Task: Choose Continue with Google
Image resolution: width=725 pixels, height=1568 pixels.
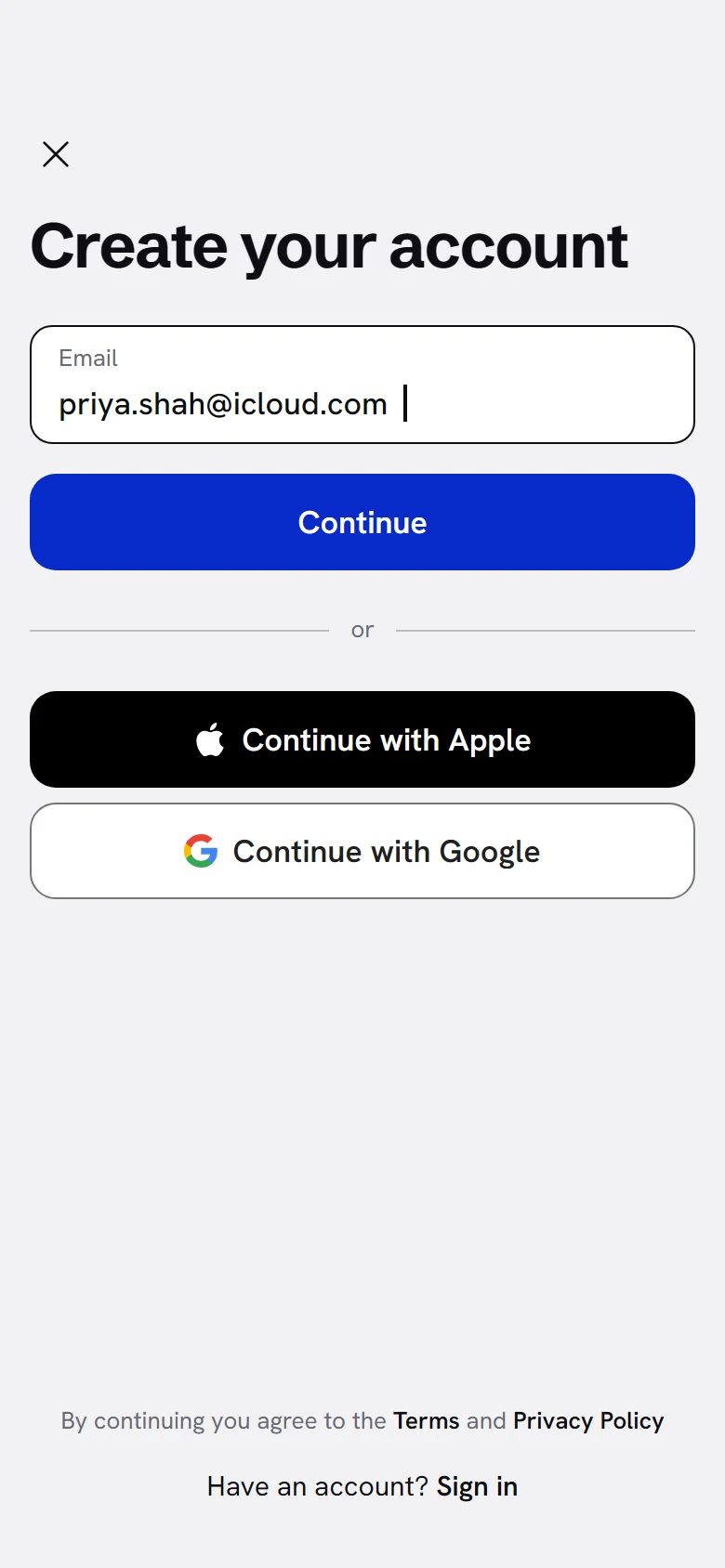Action: [362, 851]
